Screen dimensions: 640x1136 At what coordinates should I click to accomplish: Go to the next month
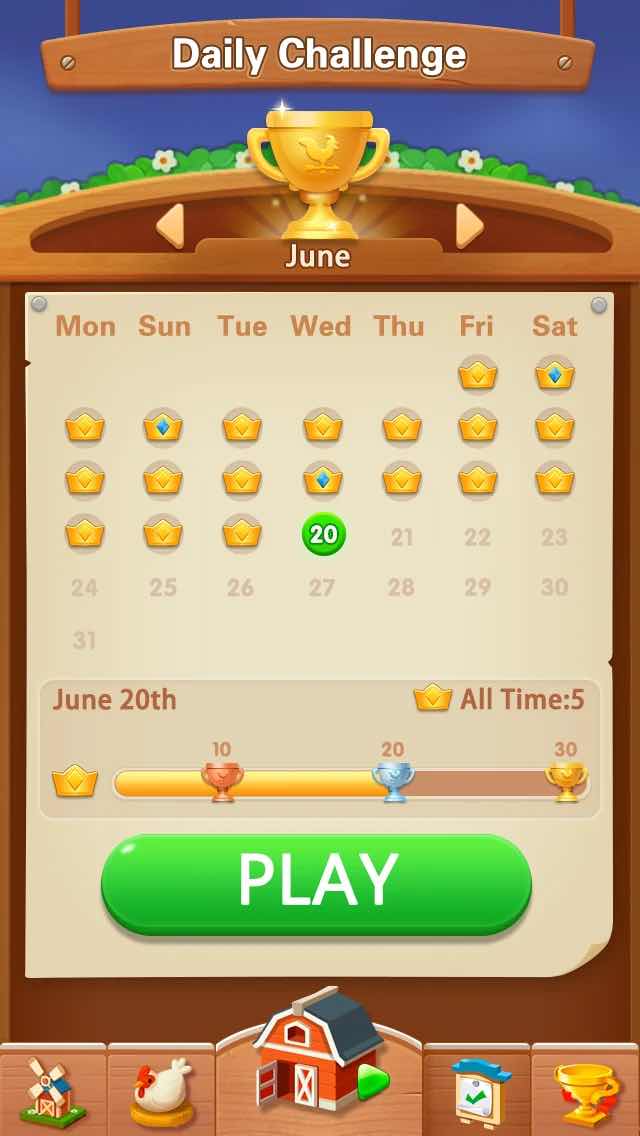[468, 227]
